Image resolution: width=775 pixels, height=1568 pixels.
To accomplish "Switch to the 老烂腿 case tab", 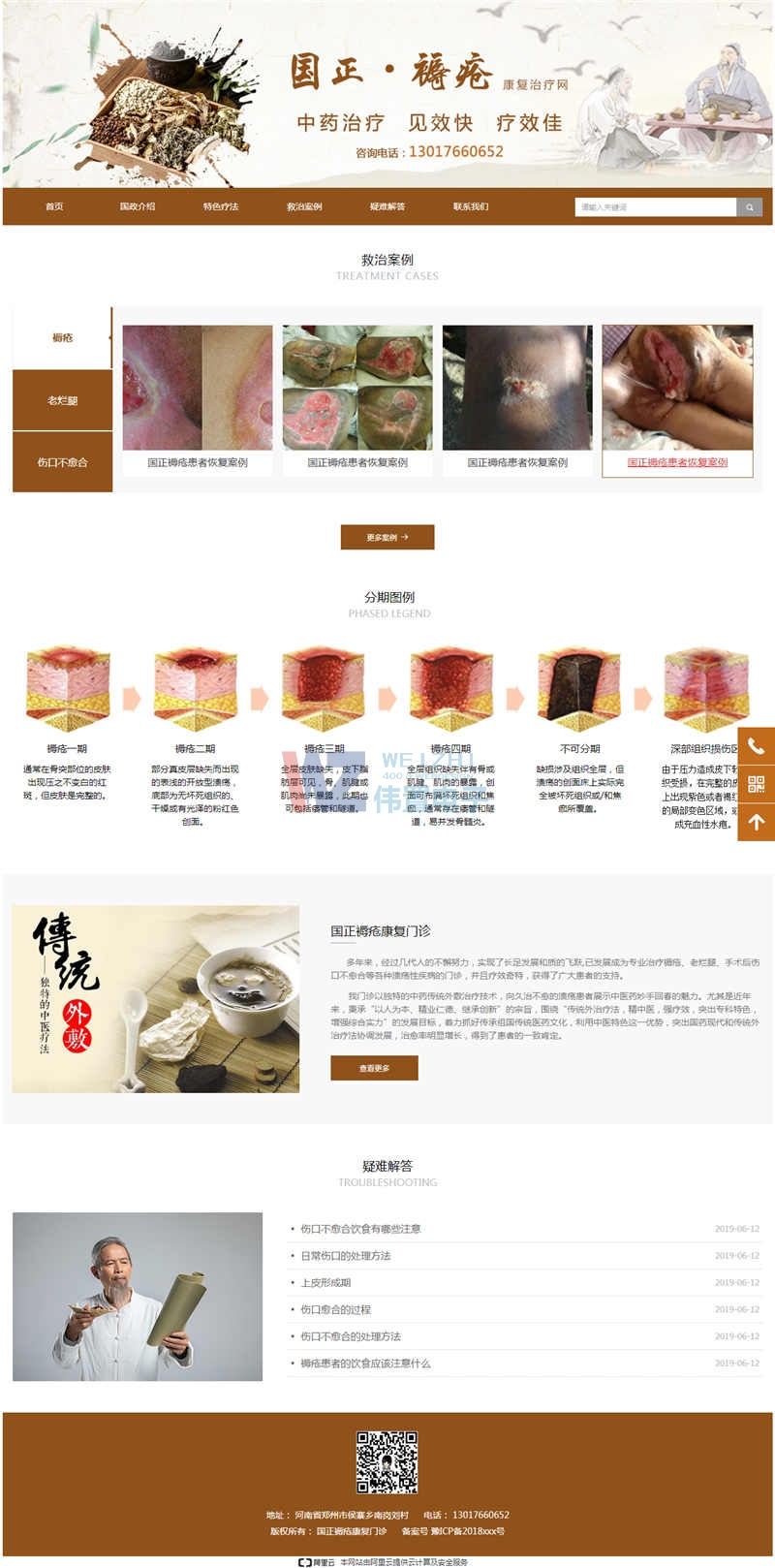I will 62,400.
